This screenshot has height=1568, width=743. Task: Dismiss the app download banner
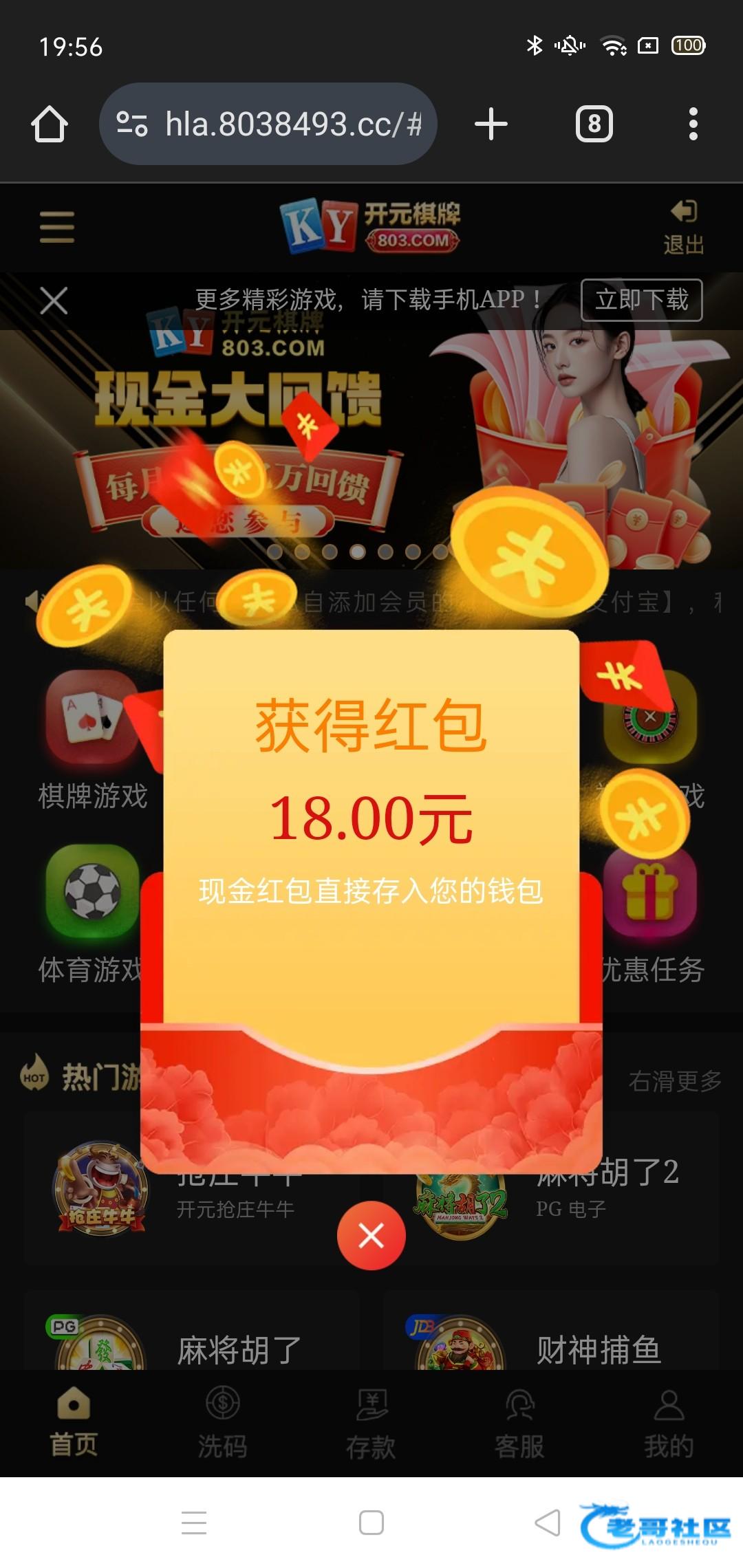click(x=54, y=301)
